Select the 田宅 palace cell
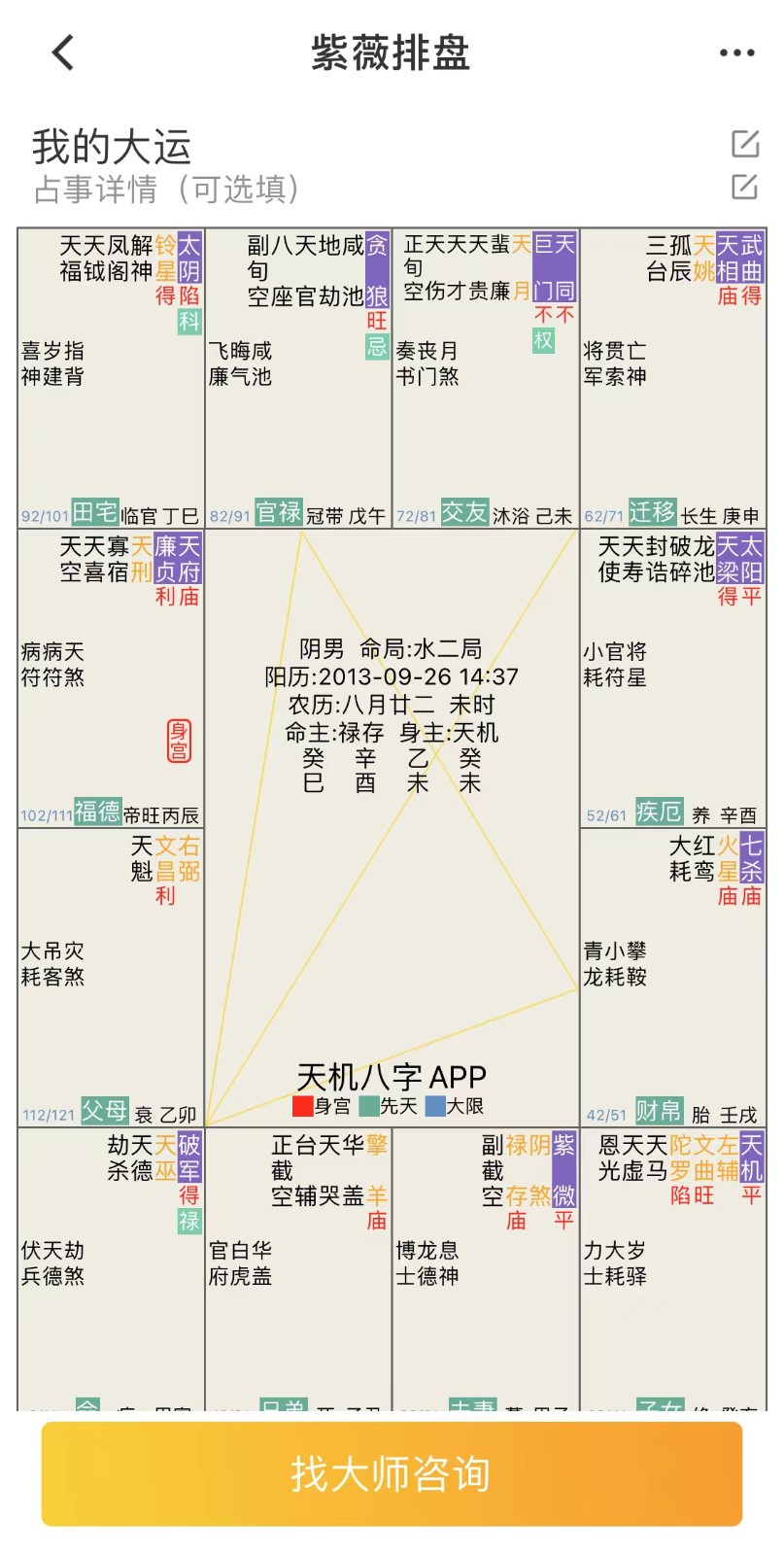Screen dimensions: 784x1555 point(111,379)
